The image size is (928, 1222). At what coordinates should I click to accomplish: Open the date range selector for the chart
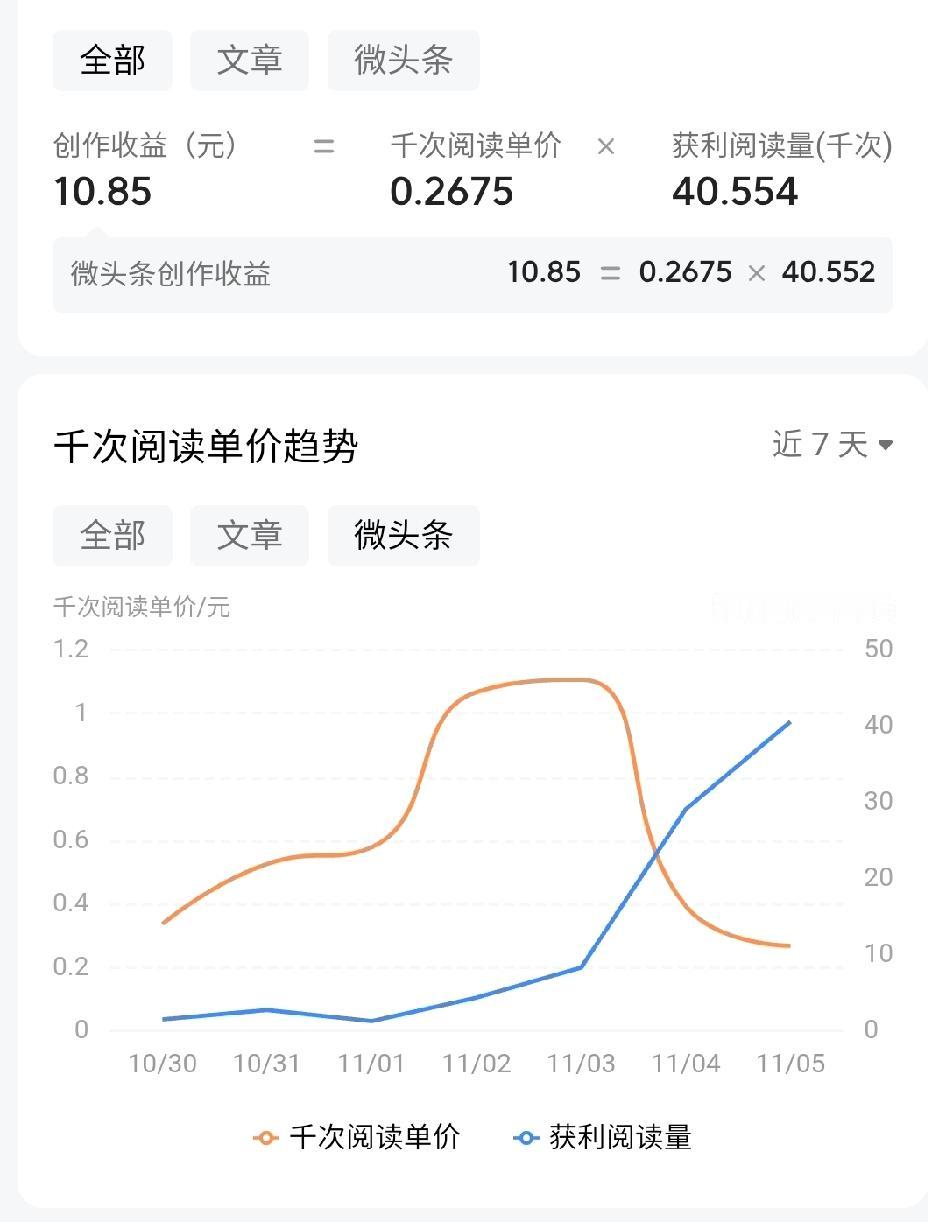tap(835, 444)
